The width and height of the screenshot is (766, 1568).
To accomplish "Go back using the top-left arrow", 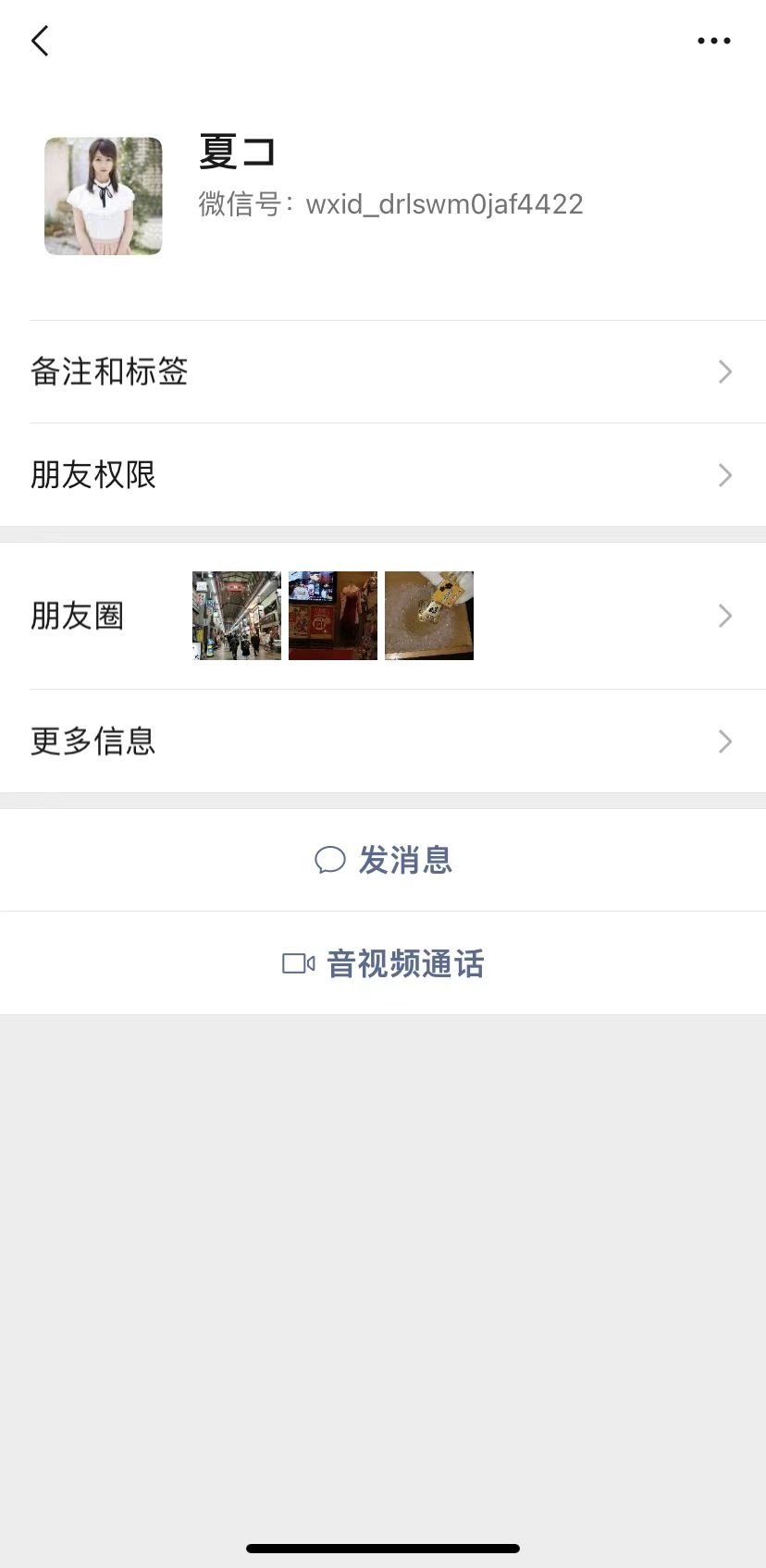I will [40, 41].
